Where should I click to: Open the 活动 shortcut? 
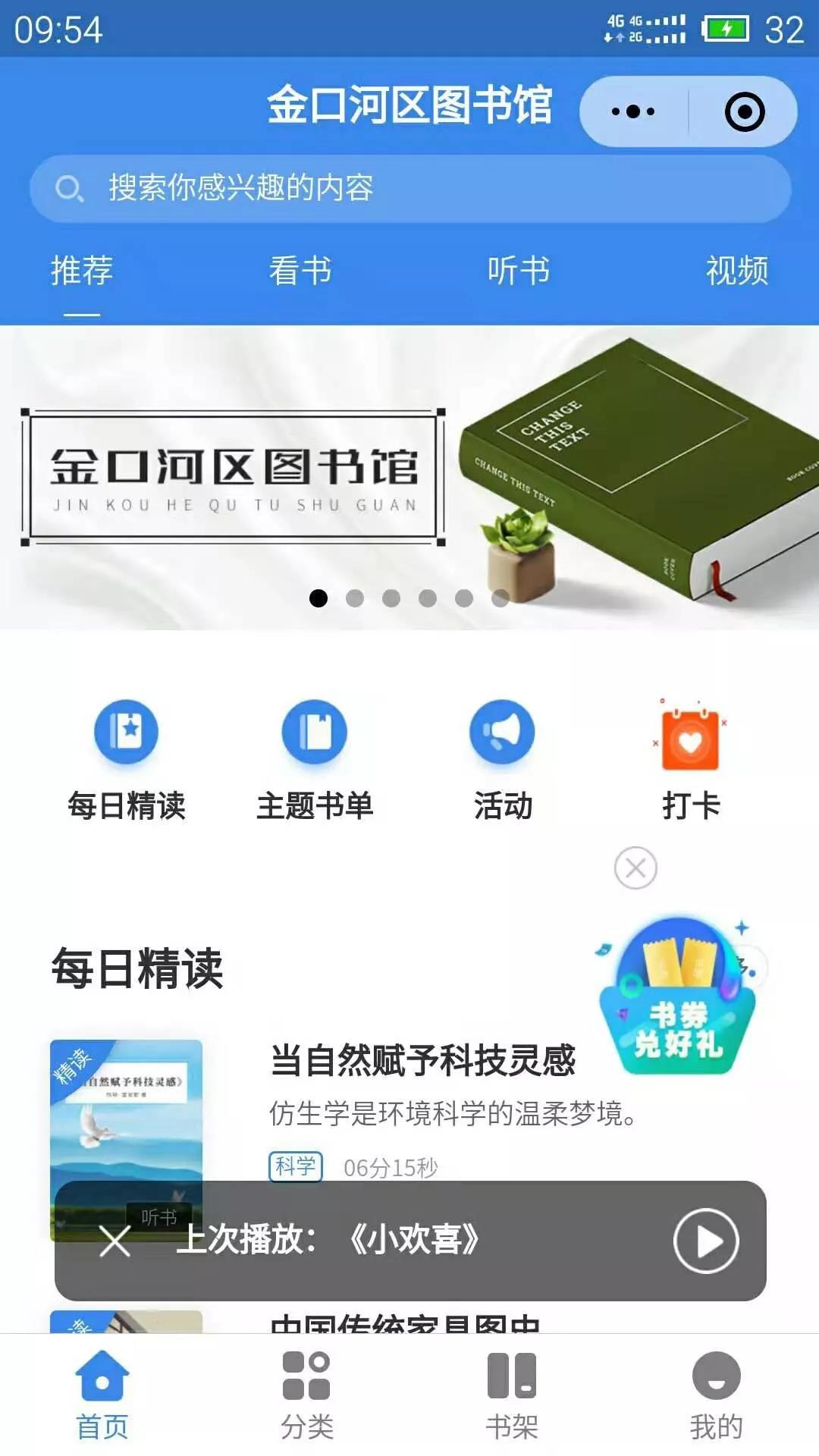tap(503, 760)
